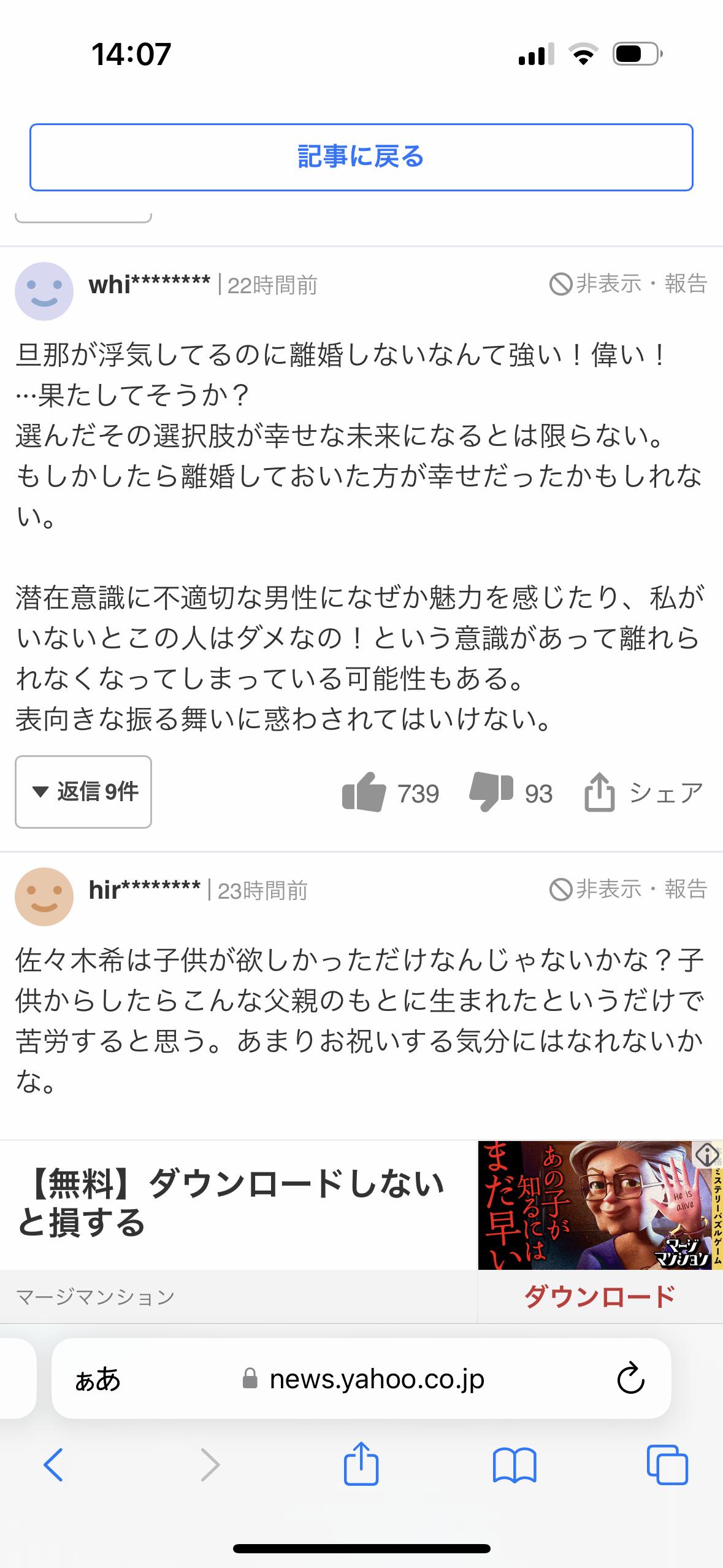Open the Safari share sheet
The image size is (723, 1568).
pos(361,1463)
